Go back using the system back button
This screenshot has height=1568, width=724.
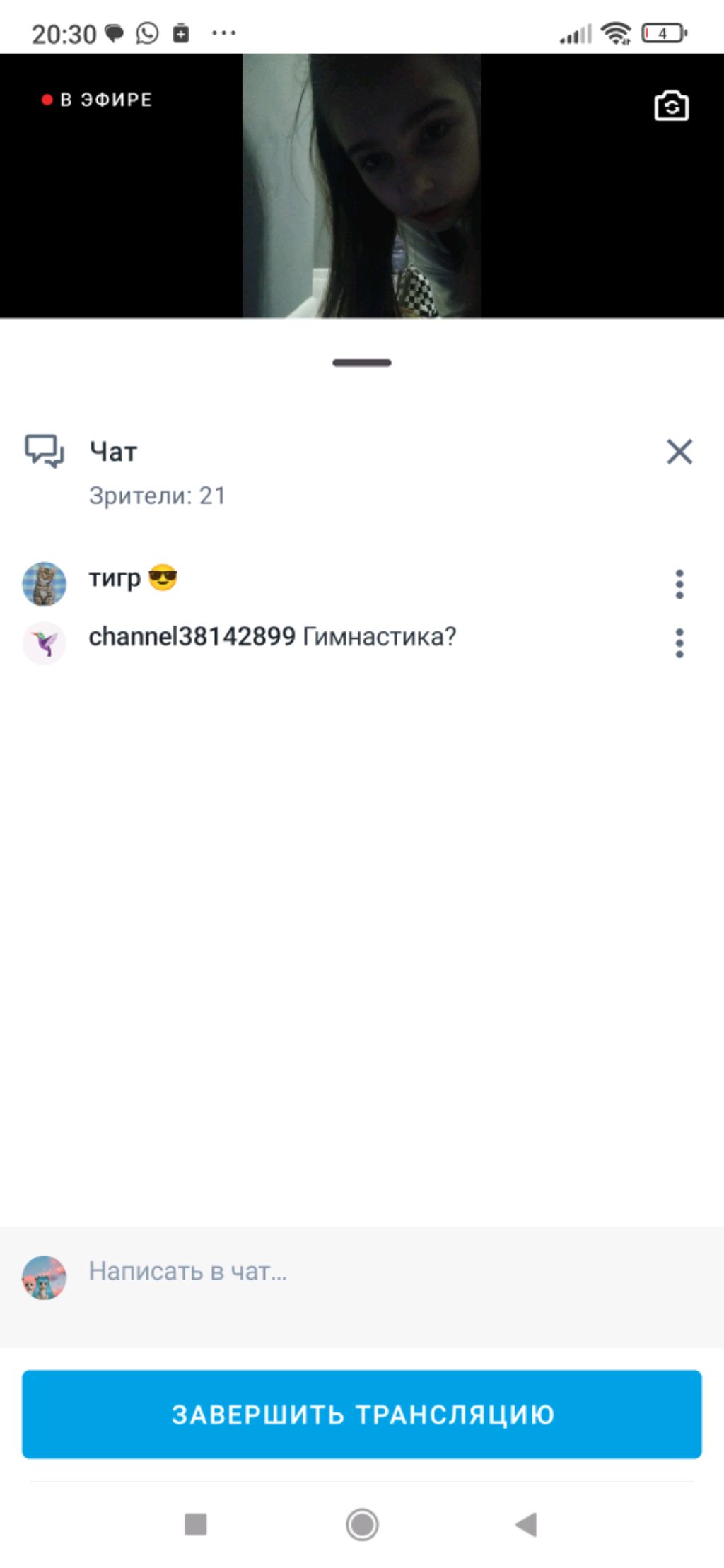[527, 1525]
